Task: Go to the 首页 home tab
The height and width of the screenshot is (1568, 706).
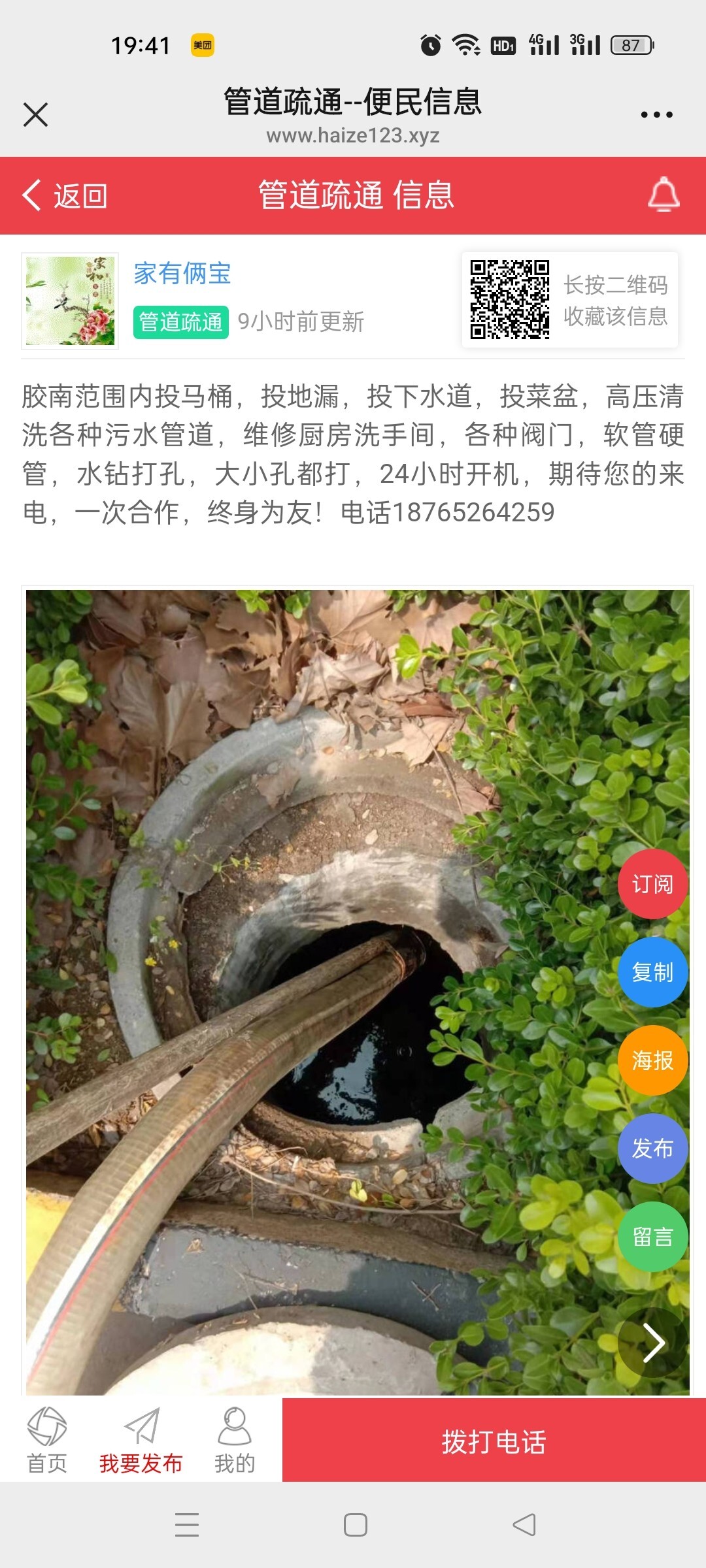Action: tap(47, 1441)
